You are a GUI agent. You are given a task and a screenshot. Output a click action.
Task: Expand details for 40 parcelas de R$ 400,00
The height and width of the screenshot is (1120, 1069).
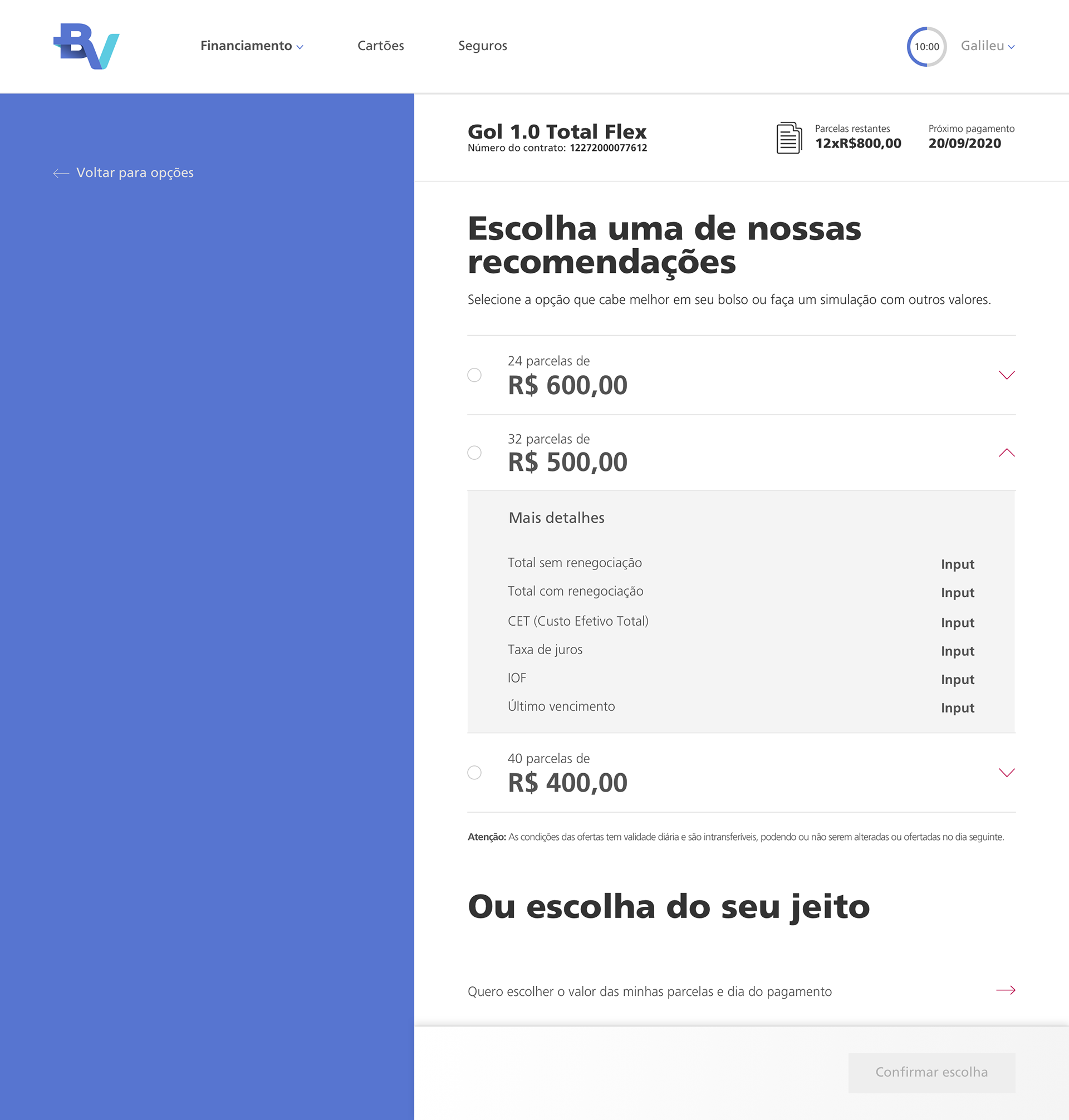(x=1006, y=773)
